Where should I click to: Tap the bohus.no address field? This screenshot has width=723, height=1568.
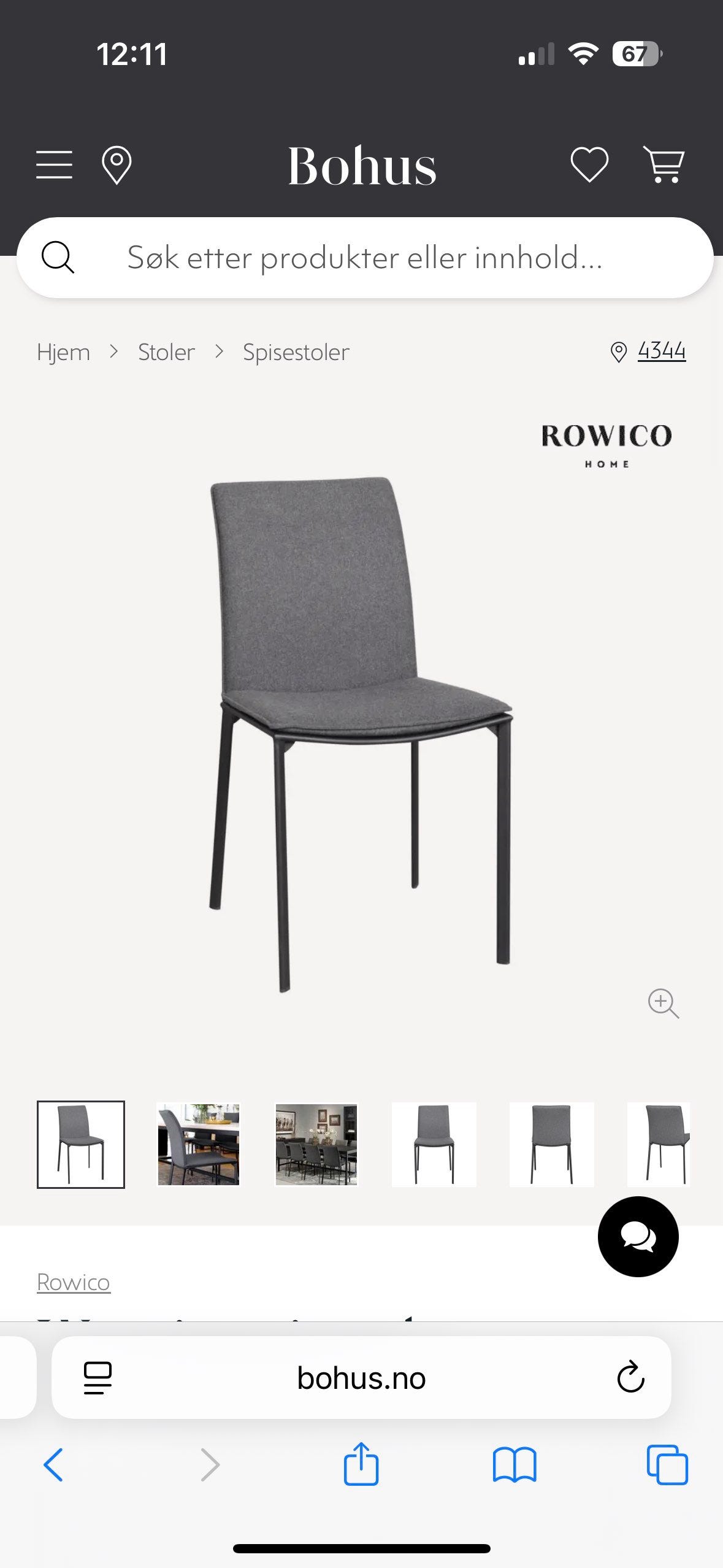click(362, 1377)
